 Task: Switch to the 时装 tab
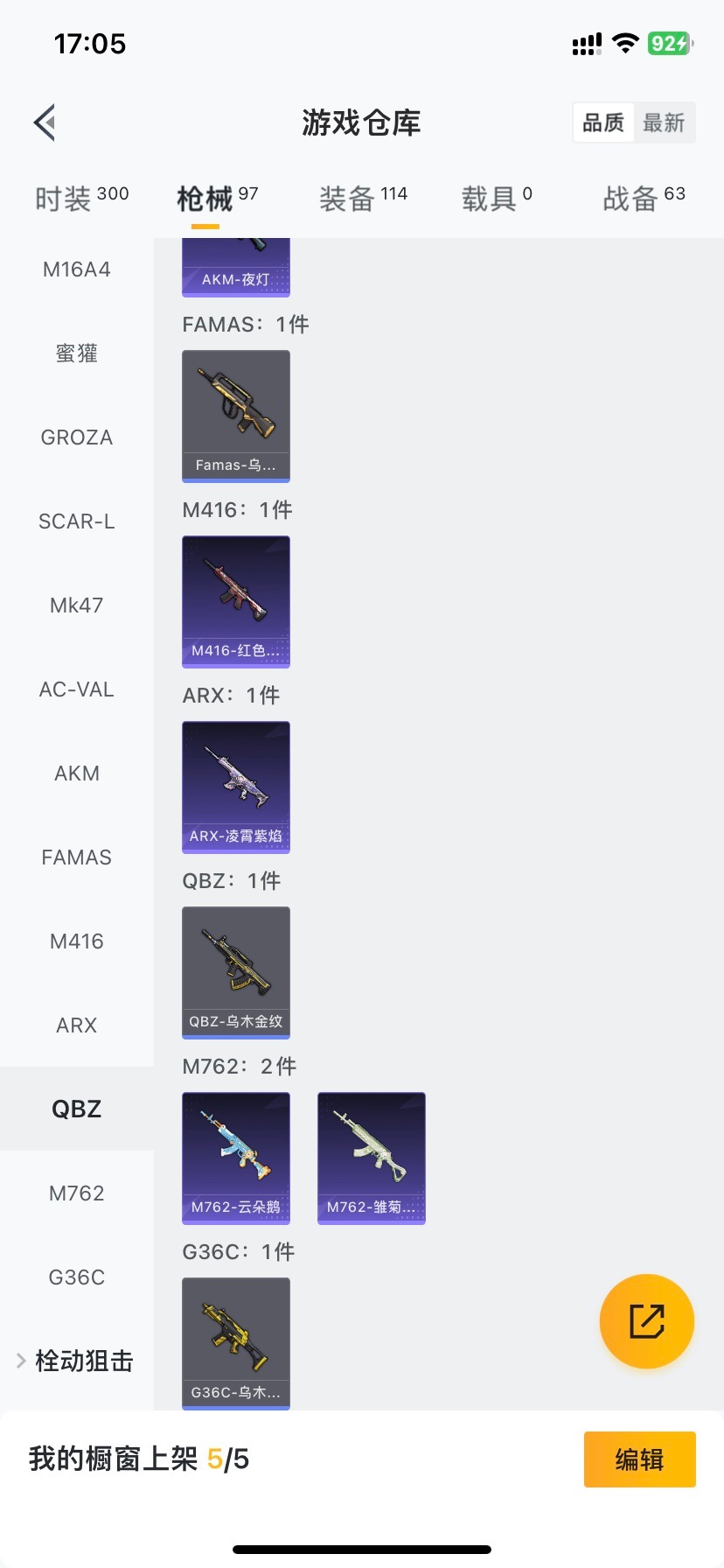point(81,199)
